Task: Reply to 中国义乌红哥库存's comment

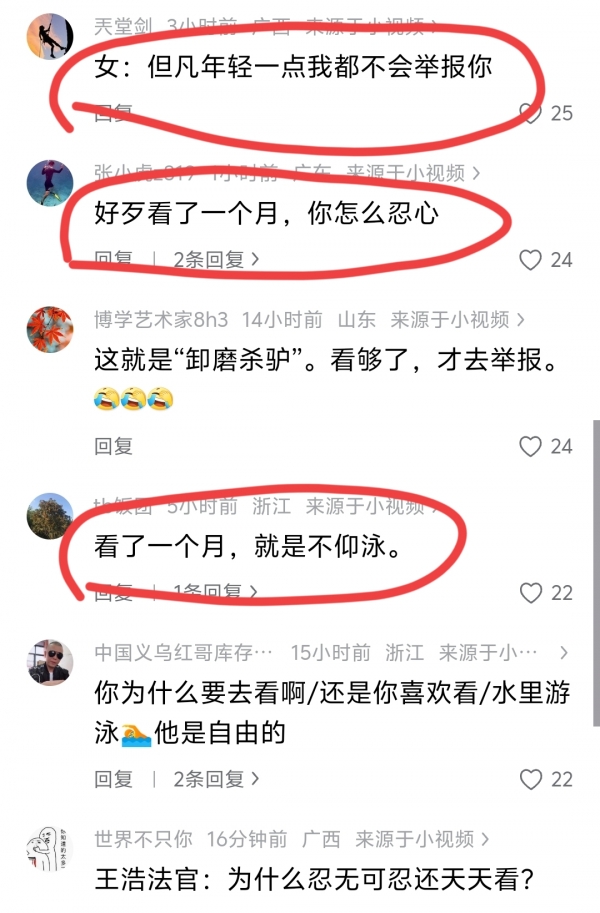Action: point(113,779)
